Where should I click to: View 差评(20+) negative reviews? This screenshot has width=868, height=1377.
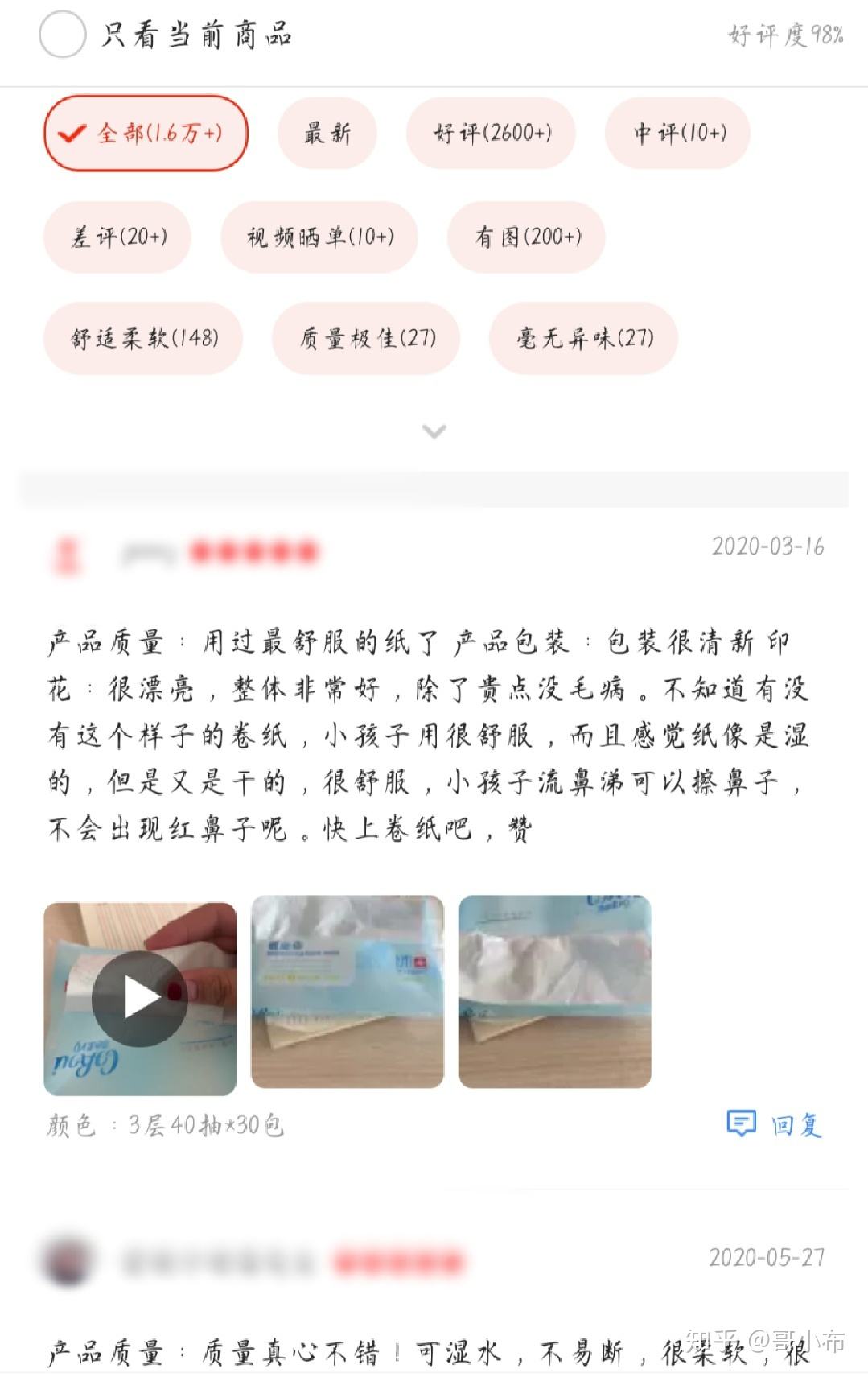117,237
